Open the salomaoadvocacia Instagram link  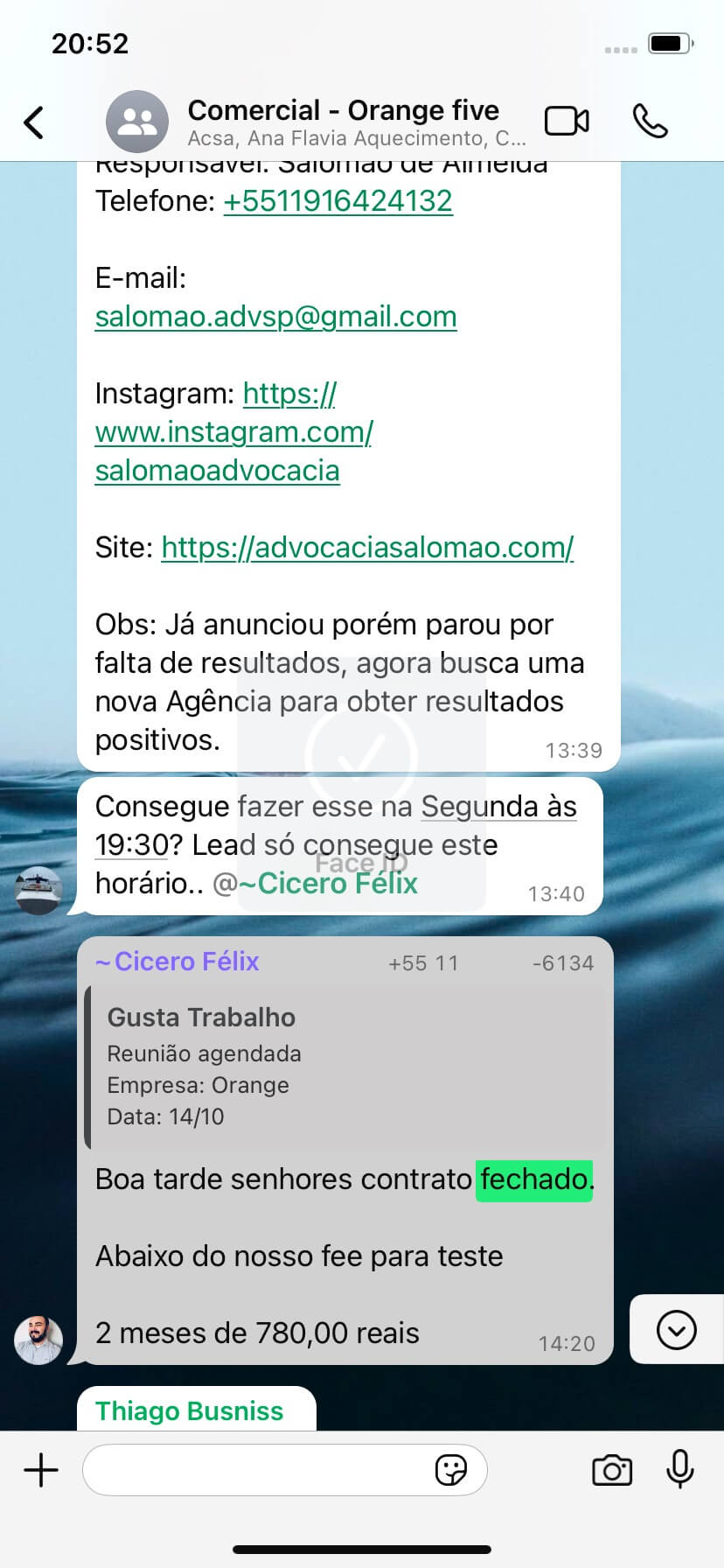[x=233, y=432]
